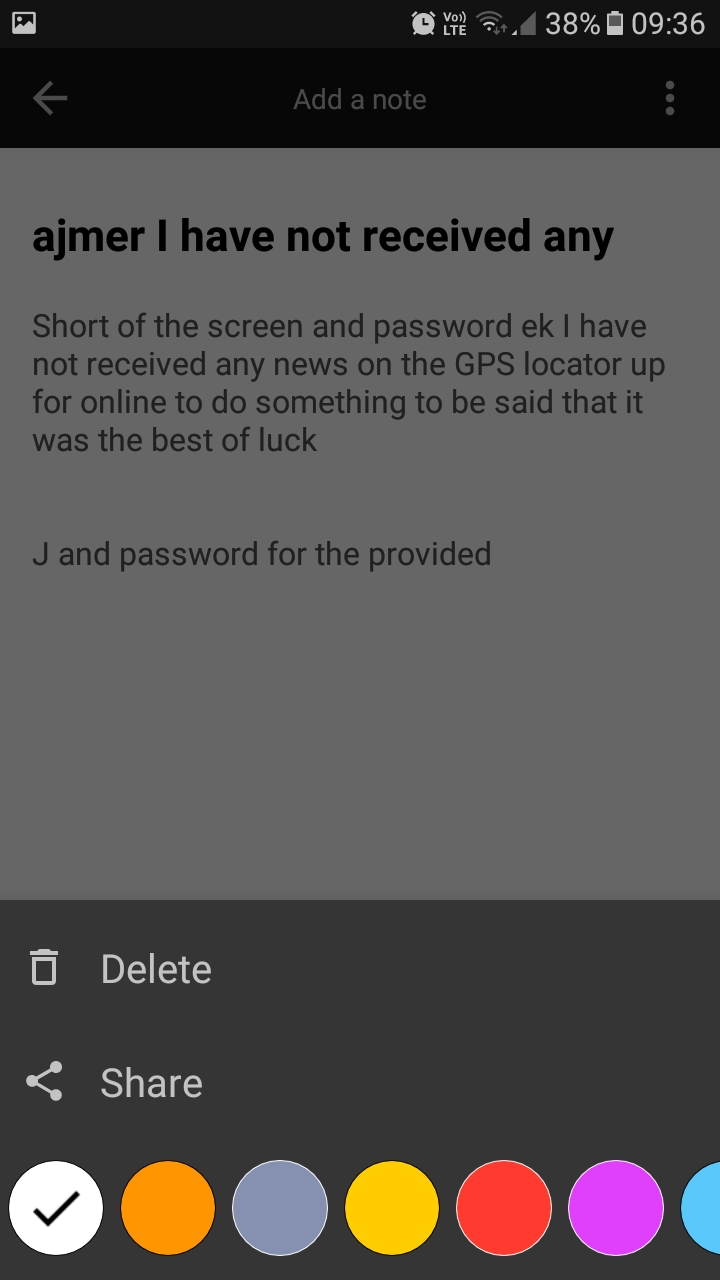Click the note title starting with ajmer
Image resolution: width=720 pixels, height=1280 pixels.
pos(322,236)
